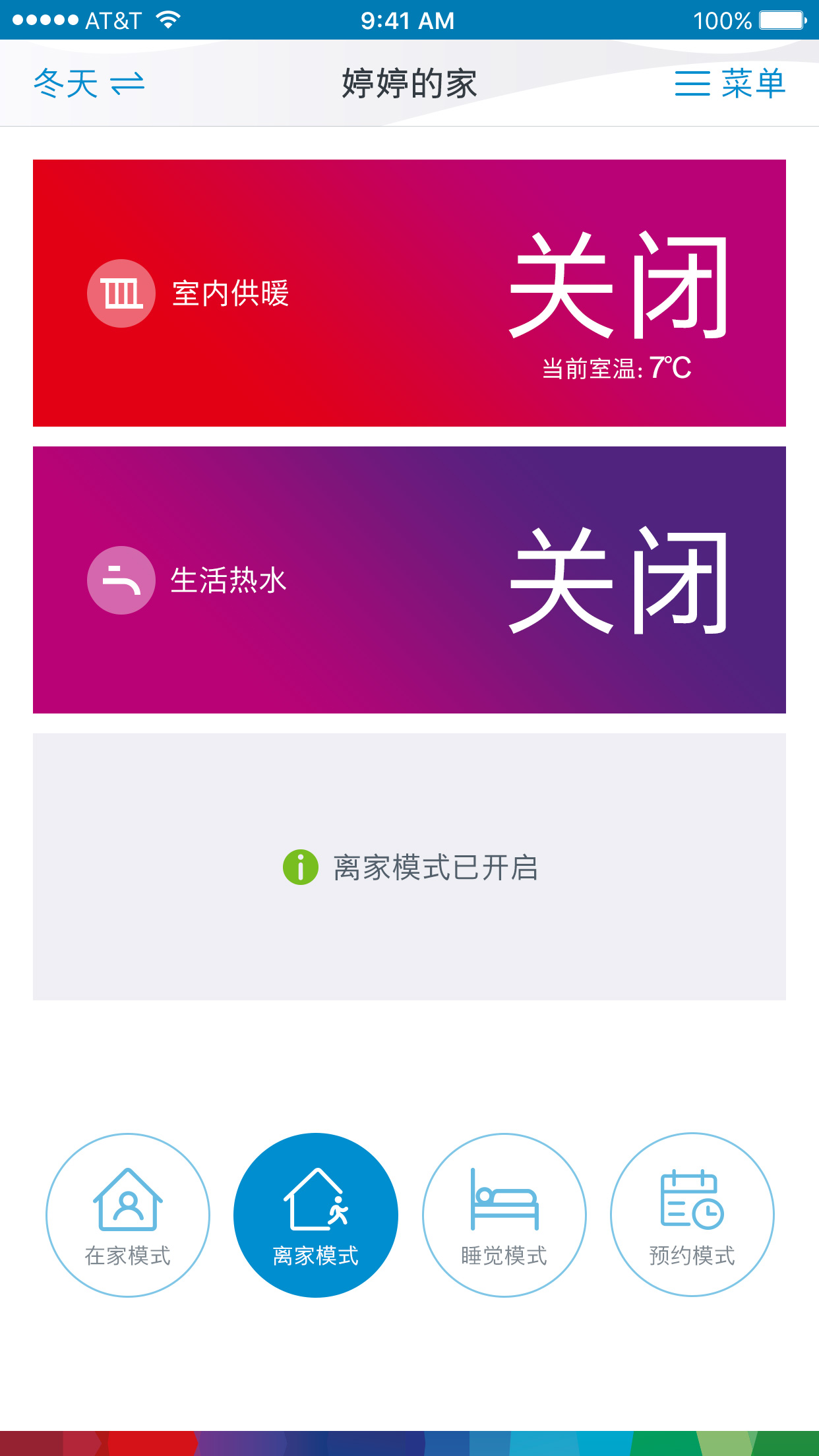
Task: Open the 室内供暖 heating card
Action: pos(409,293)
